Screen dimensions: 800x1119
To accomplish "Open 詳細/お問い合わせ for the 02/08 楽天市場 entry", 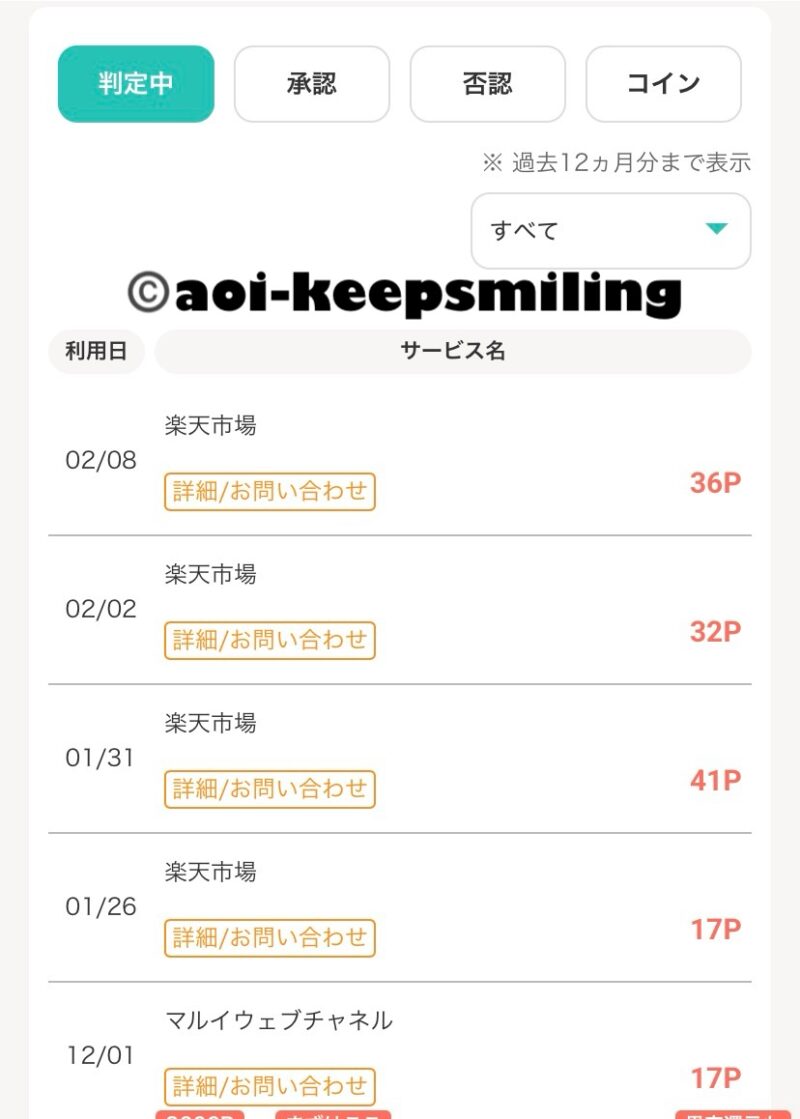I will (270, 491).
